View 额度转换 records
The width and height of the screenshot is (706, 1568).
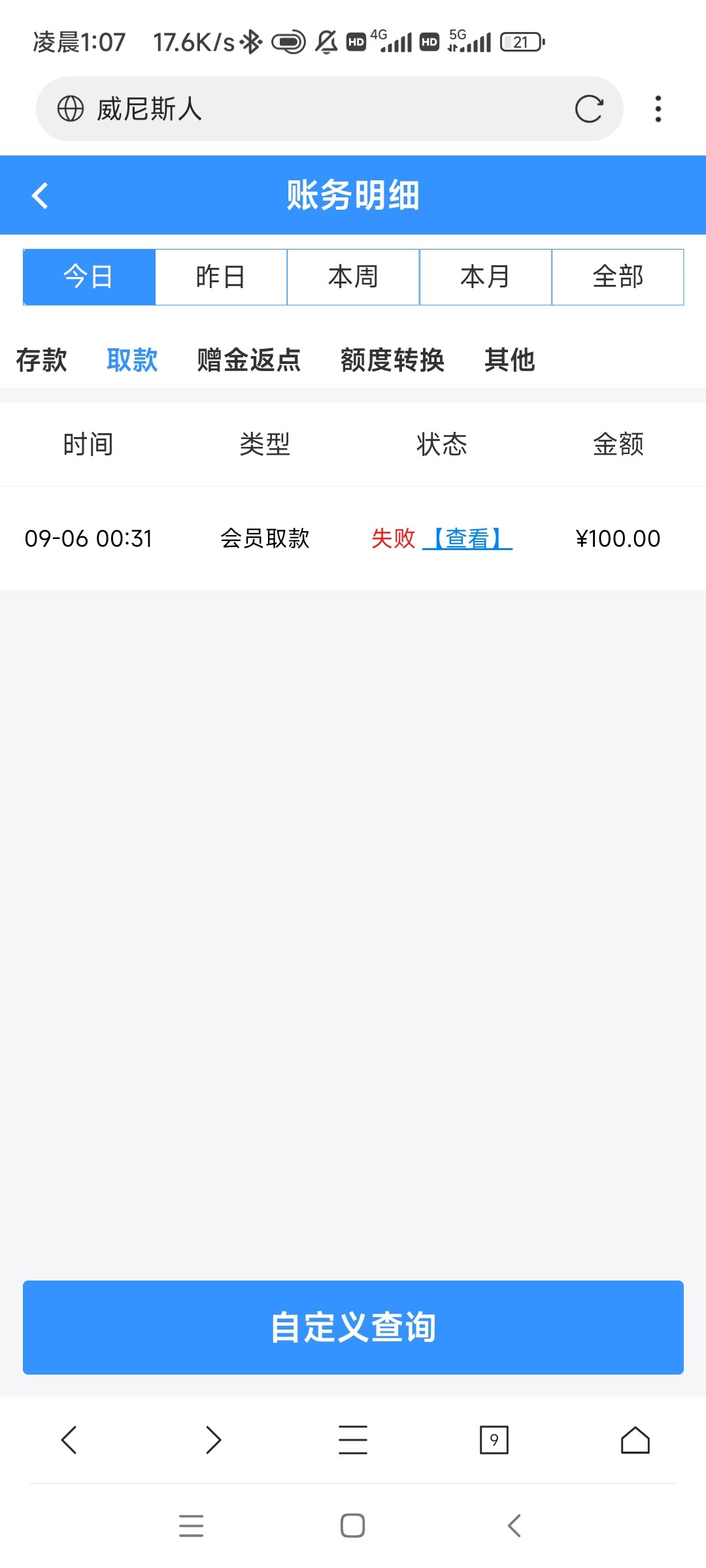pos(392,360)
